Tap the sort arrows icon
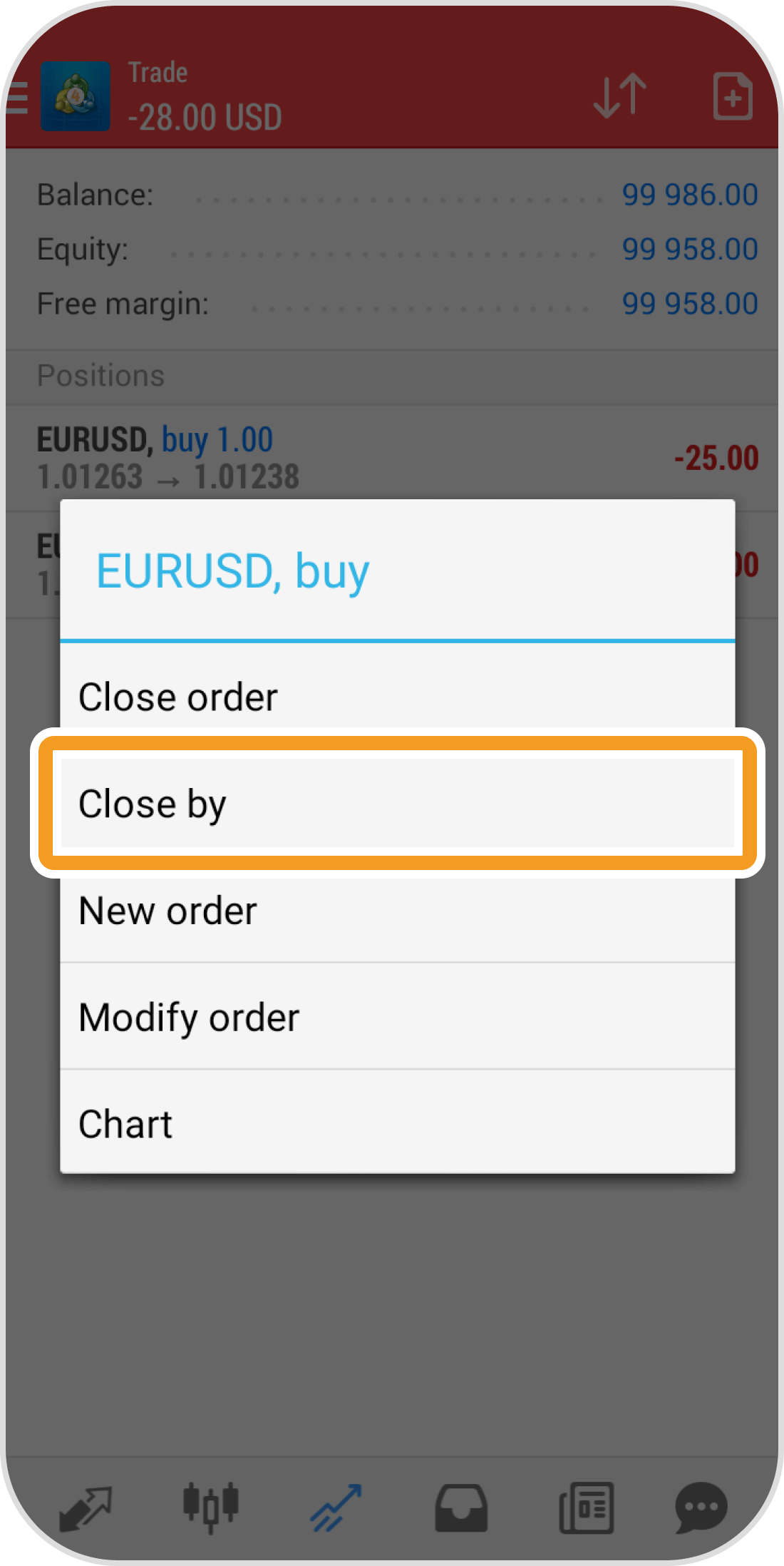The height and width of the screenshot is (1566, 784). pyautogui.click(x=620, y=96)
